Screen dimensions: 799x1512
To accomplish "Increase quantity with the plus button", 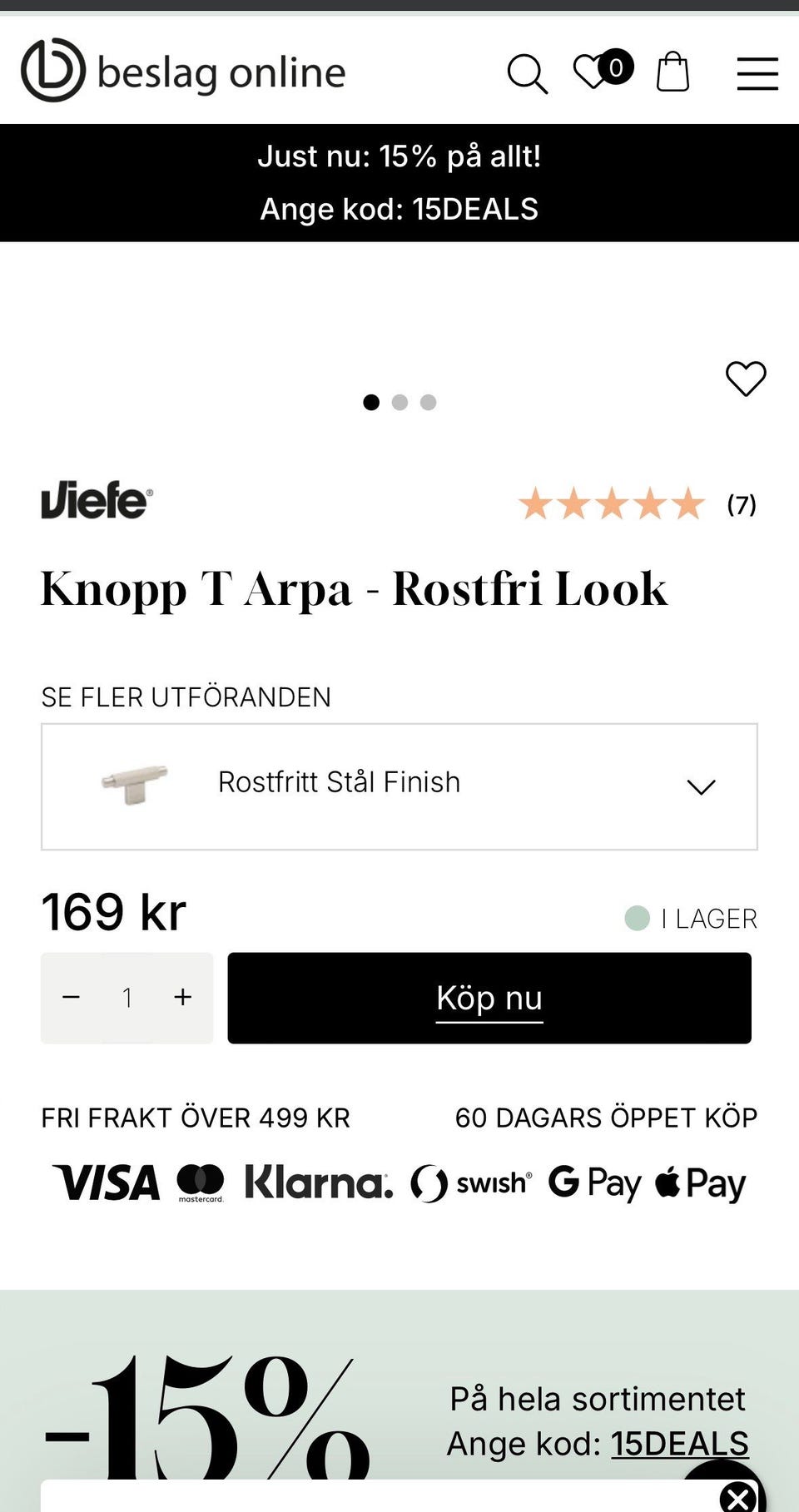I will click(183, 997).
